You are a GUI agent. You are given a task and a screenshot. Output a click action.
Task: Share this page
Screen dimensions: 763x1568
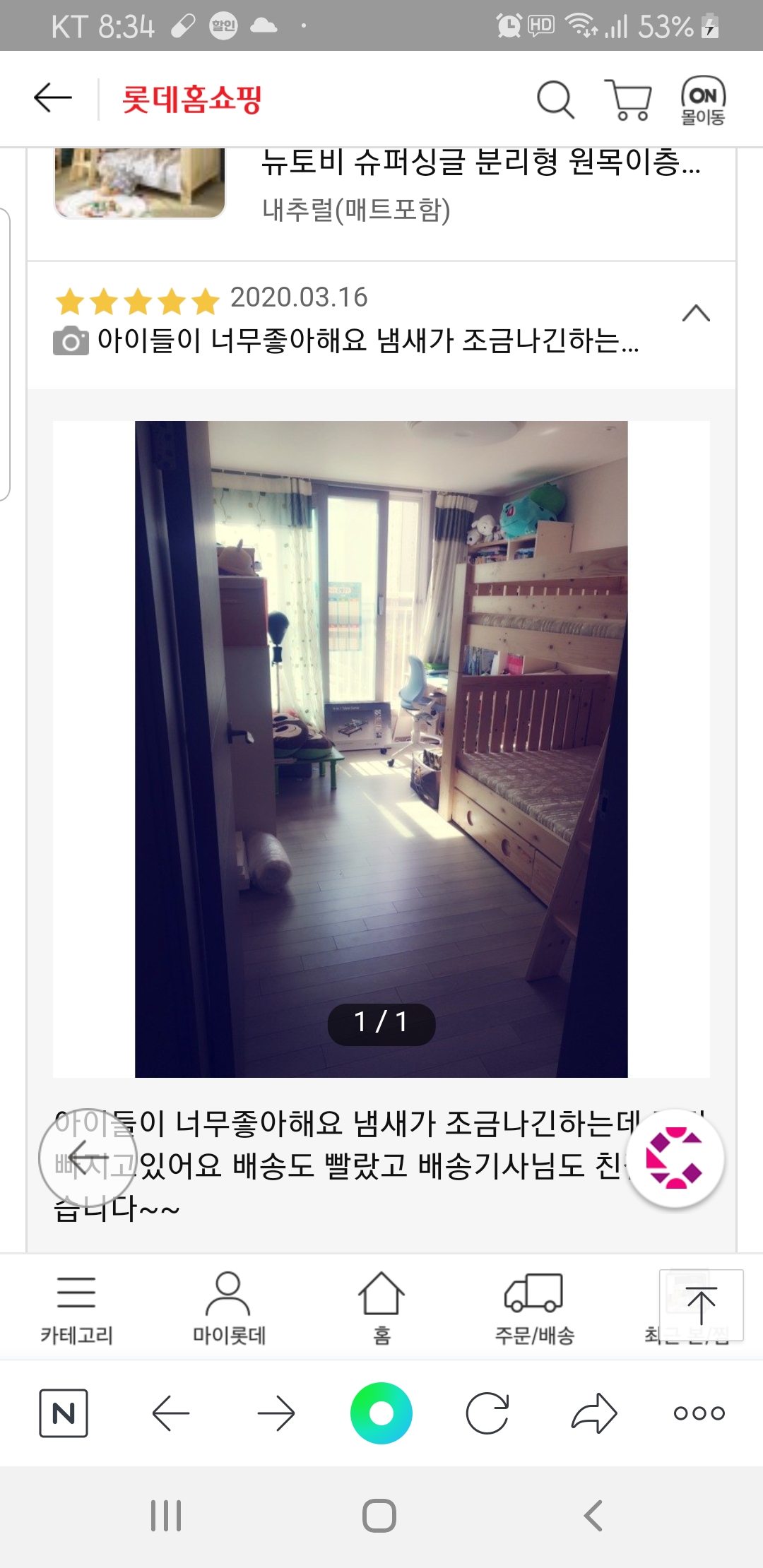(593, 1413)
